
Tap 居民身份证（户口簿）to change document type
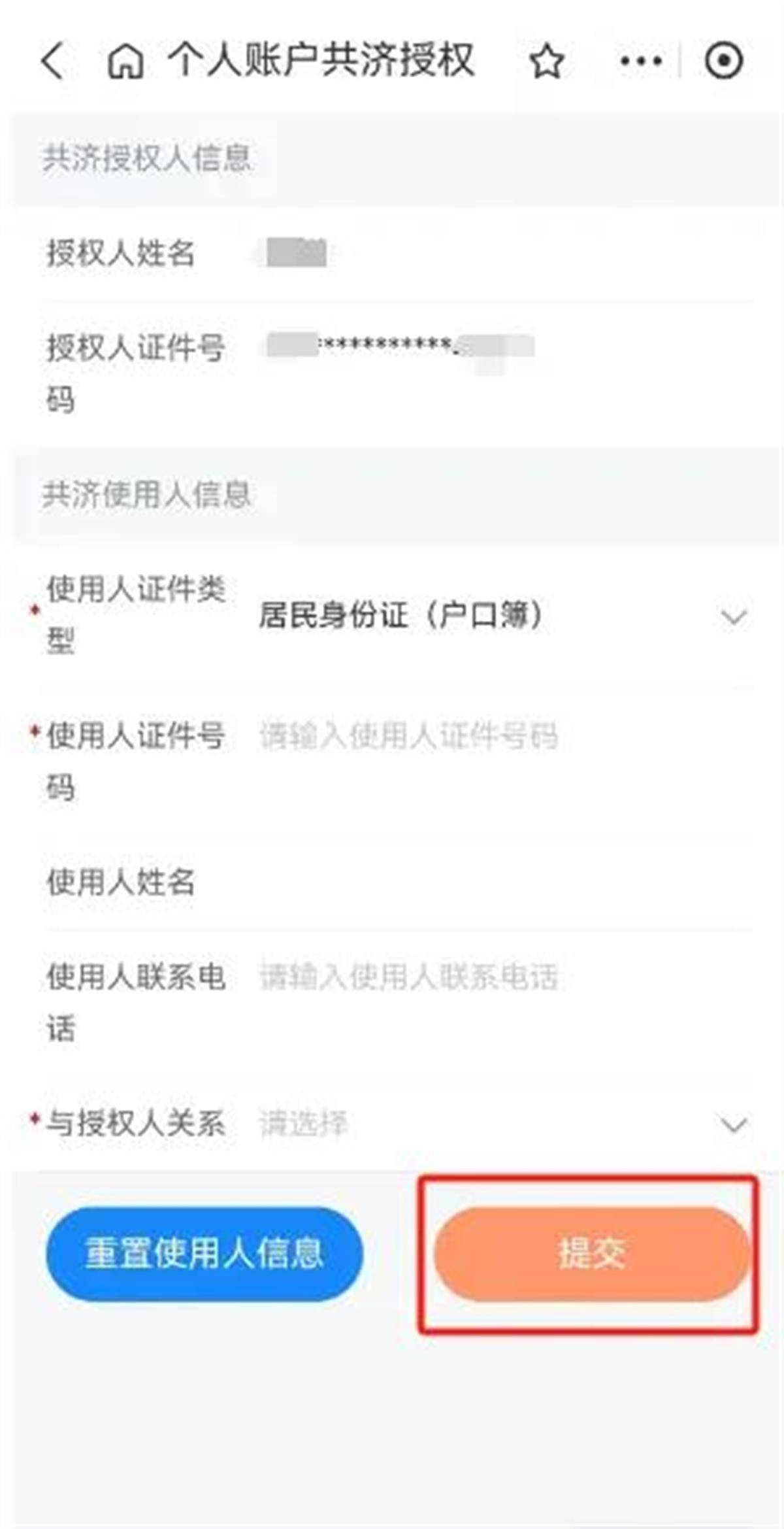tap(402, 616)
